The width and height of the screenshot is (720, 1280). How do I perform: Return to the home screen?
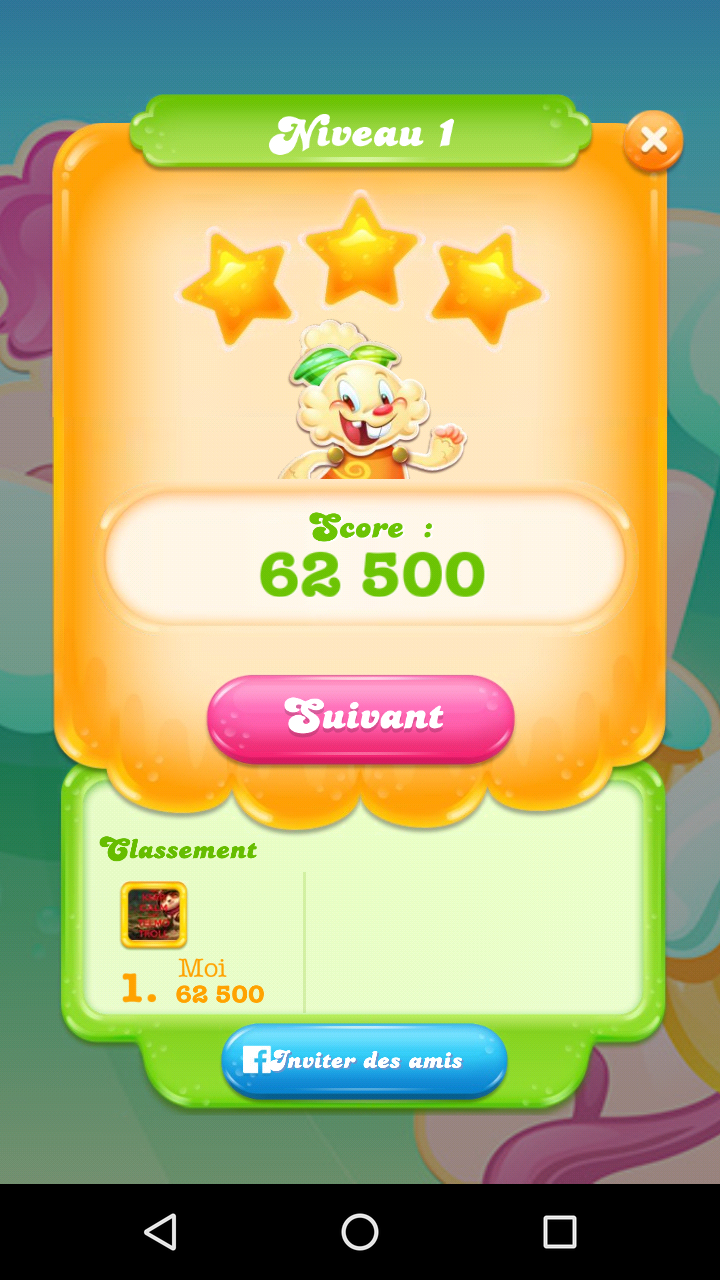(x=360, y=1232)
